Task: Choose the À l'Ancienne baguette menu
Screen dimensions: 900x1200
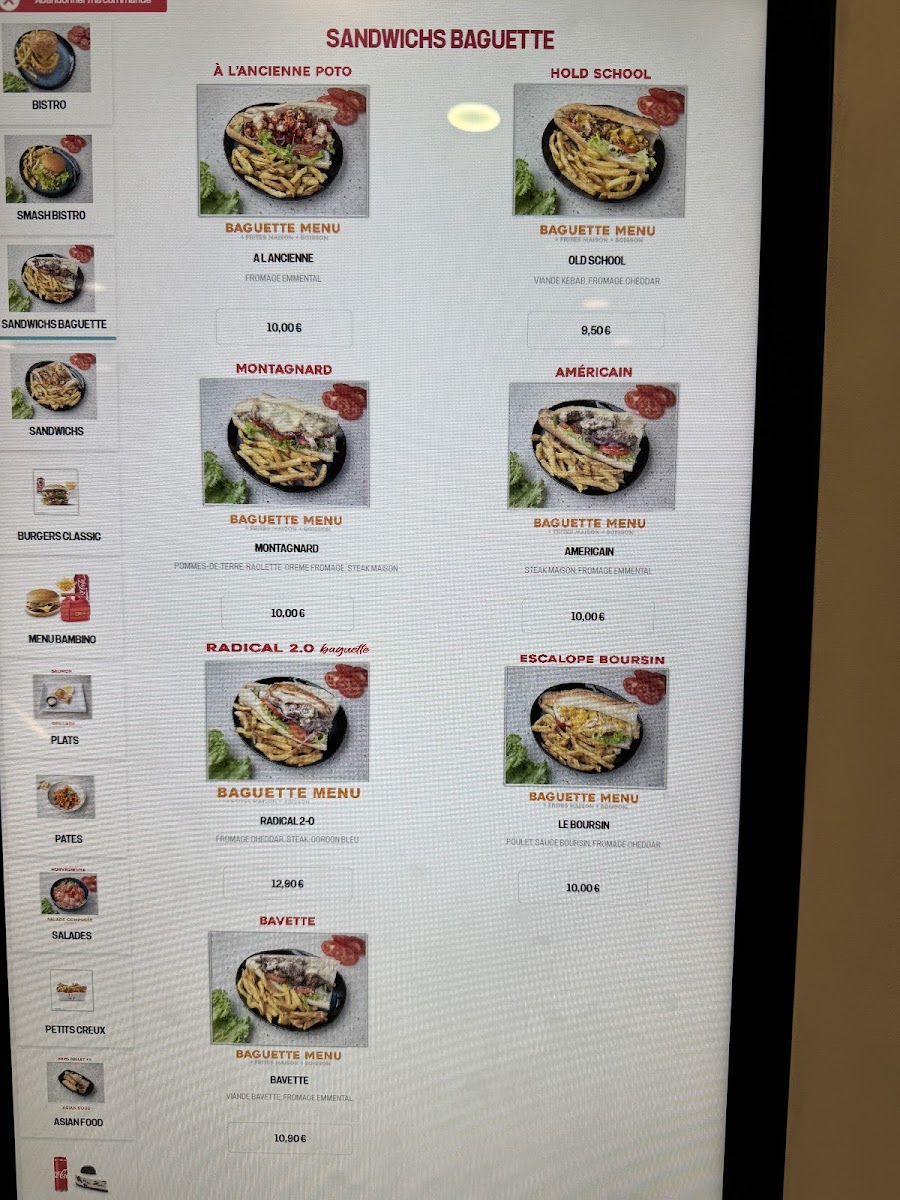Action: (x=283, y=152)
